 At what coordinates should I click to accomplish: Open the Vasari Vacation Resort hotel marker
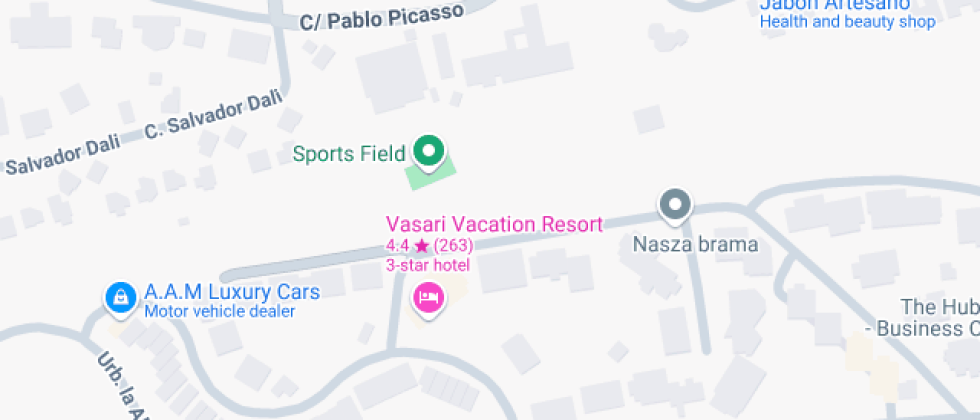pos(428,297)
